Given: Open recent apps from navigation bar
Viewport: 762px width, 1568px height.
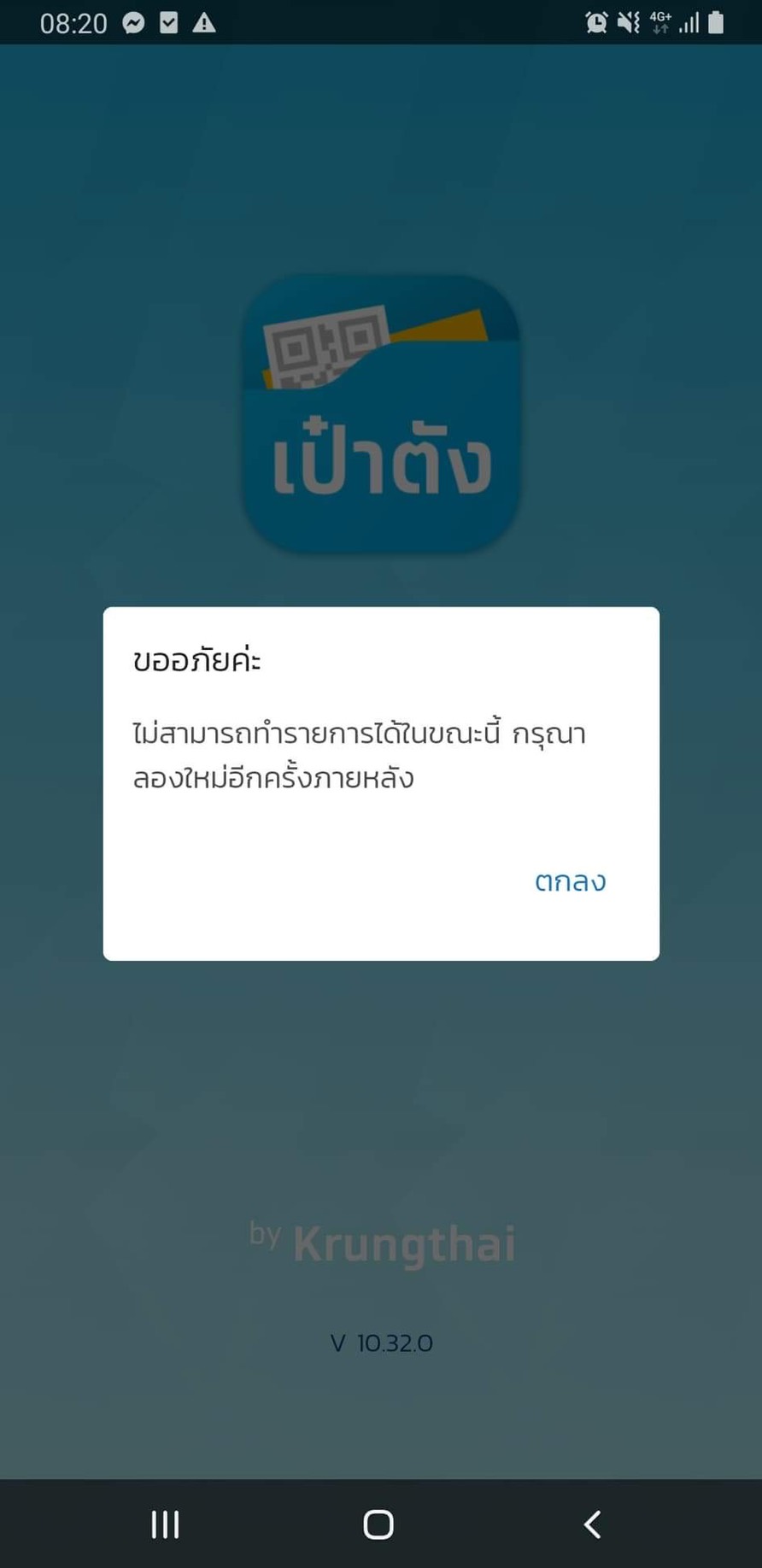Looking at the screenshot, I should [165, 1524].
